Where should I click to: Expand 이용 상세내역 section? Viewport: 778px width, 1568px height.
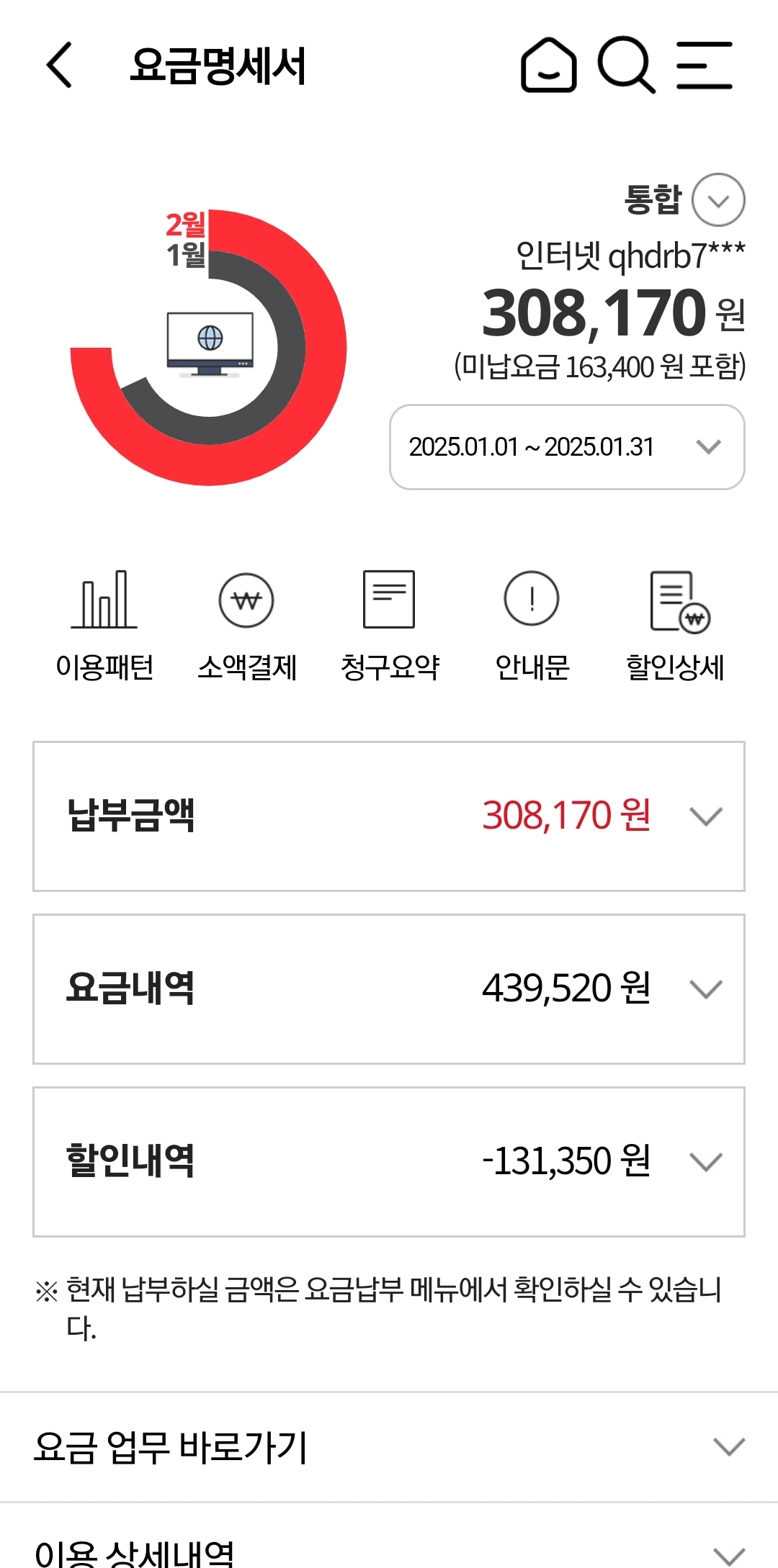click(389, 1552)
